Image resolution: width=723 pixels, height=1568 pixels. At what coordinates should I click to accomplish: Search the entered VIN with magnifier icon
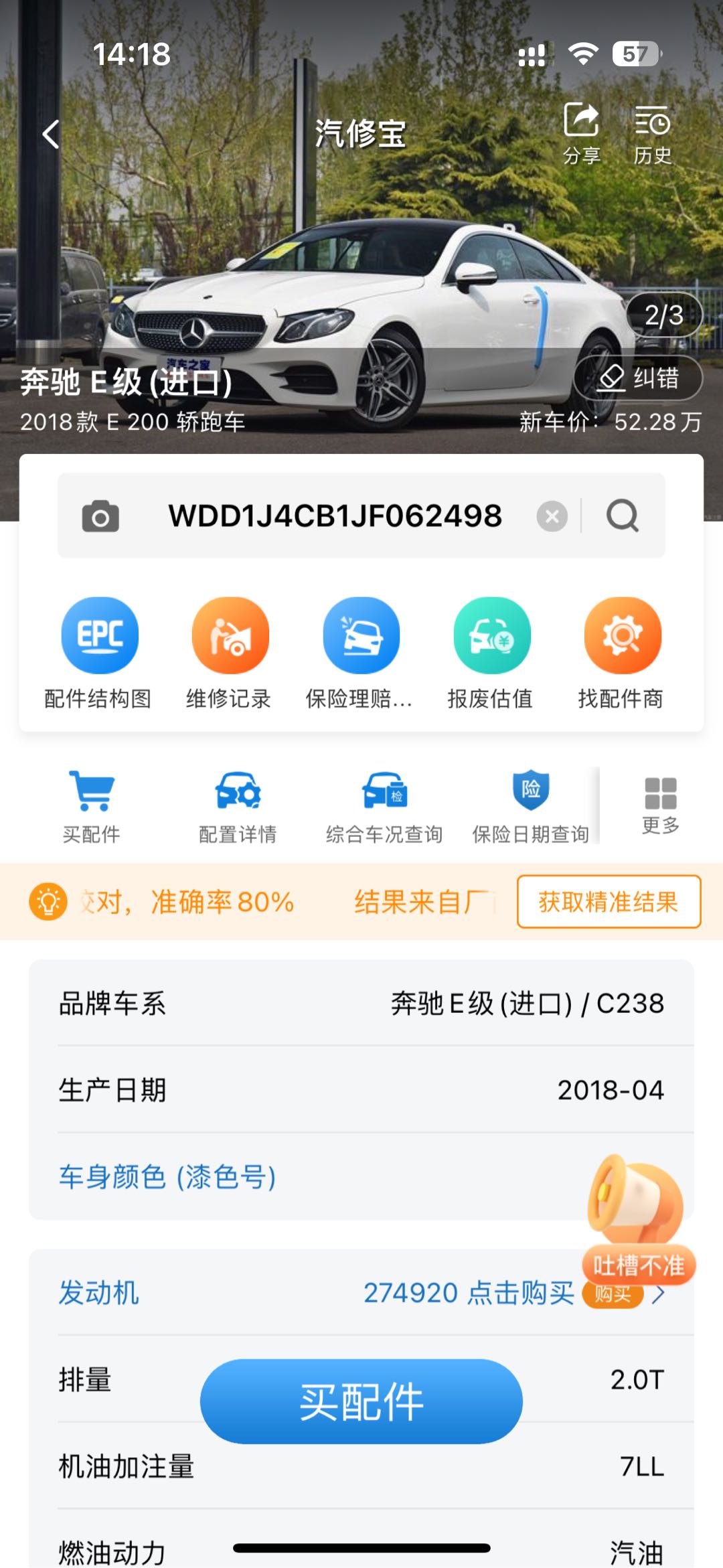(x=623, y=516)
